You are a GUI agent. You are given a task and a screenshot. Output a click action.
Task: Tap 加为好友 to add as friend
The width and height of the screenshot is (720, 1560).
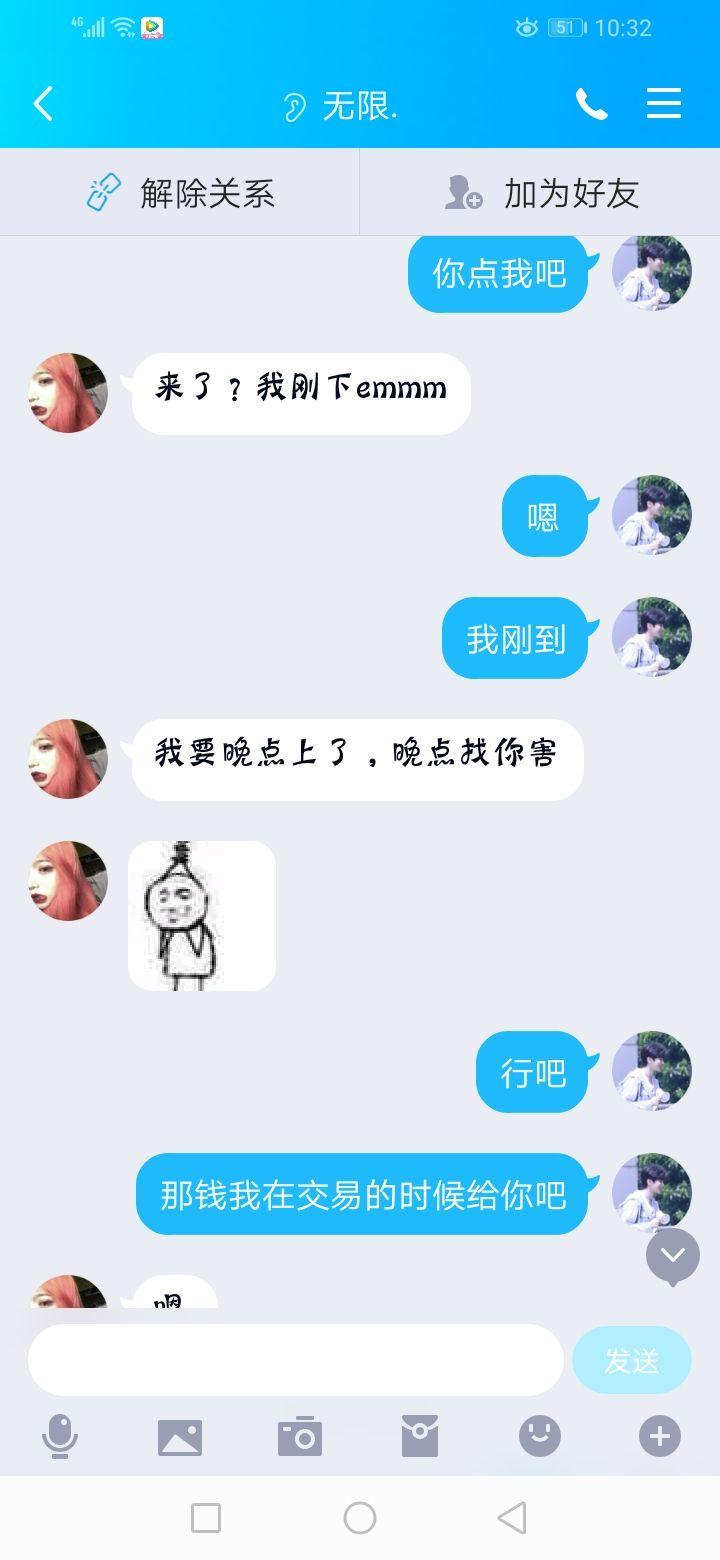[x=541, y=193]
